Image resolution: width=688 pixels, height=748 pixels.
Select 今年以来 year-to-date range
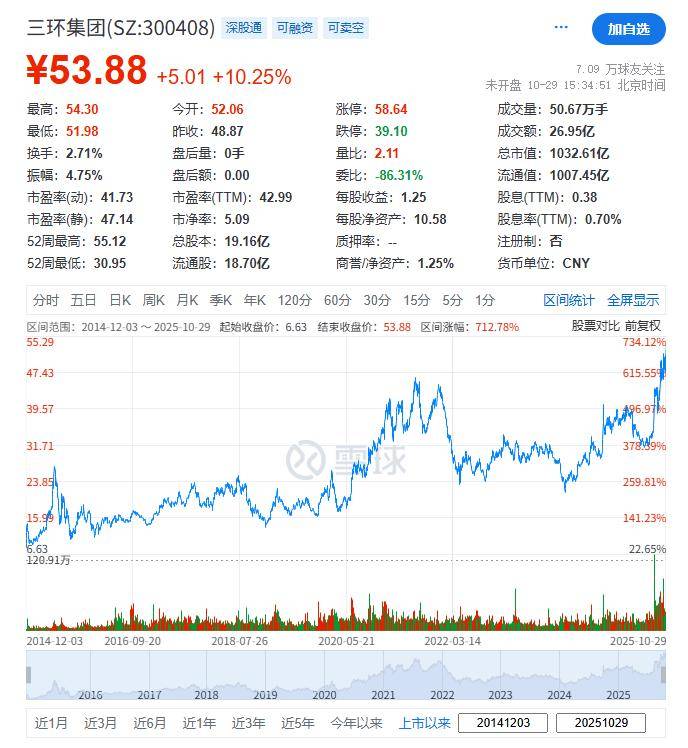click(x=356, y=723)
